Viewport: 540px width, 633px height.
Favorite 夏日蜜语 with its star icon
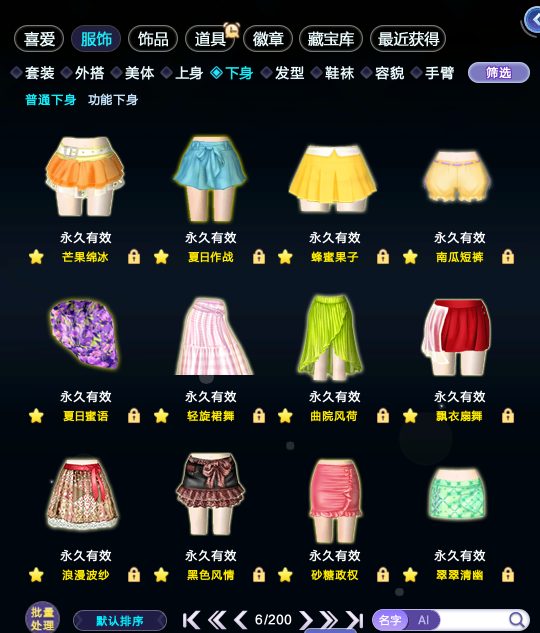click(x=36, y=416)
